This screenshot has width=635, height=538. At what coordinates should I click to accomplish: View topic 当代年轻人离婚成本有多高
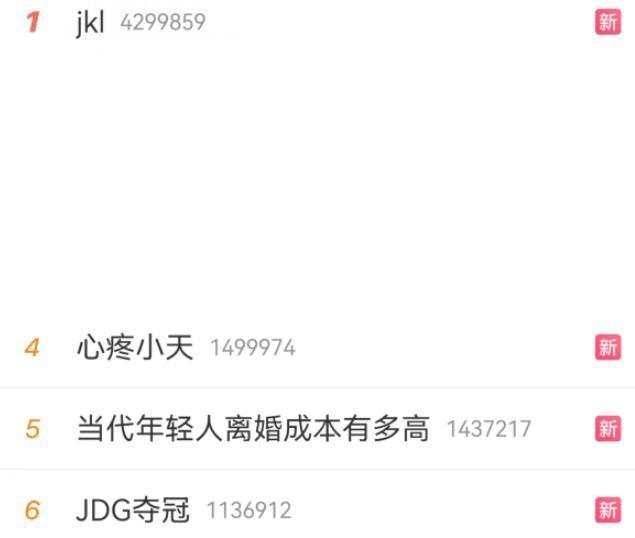coord(252,429)
